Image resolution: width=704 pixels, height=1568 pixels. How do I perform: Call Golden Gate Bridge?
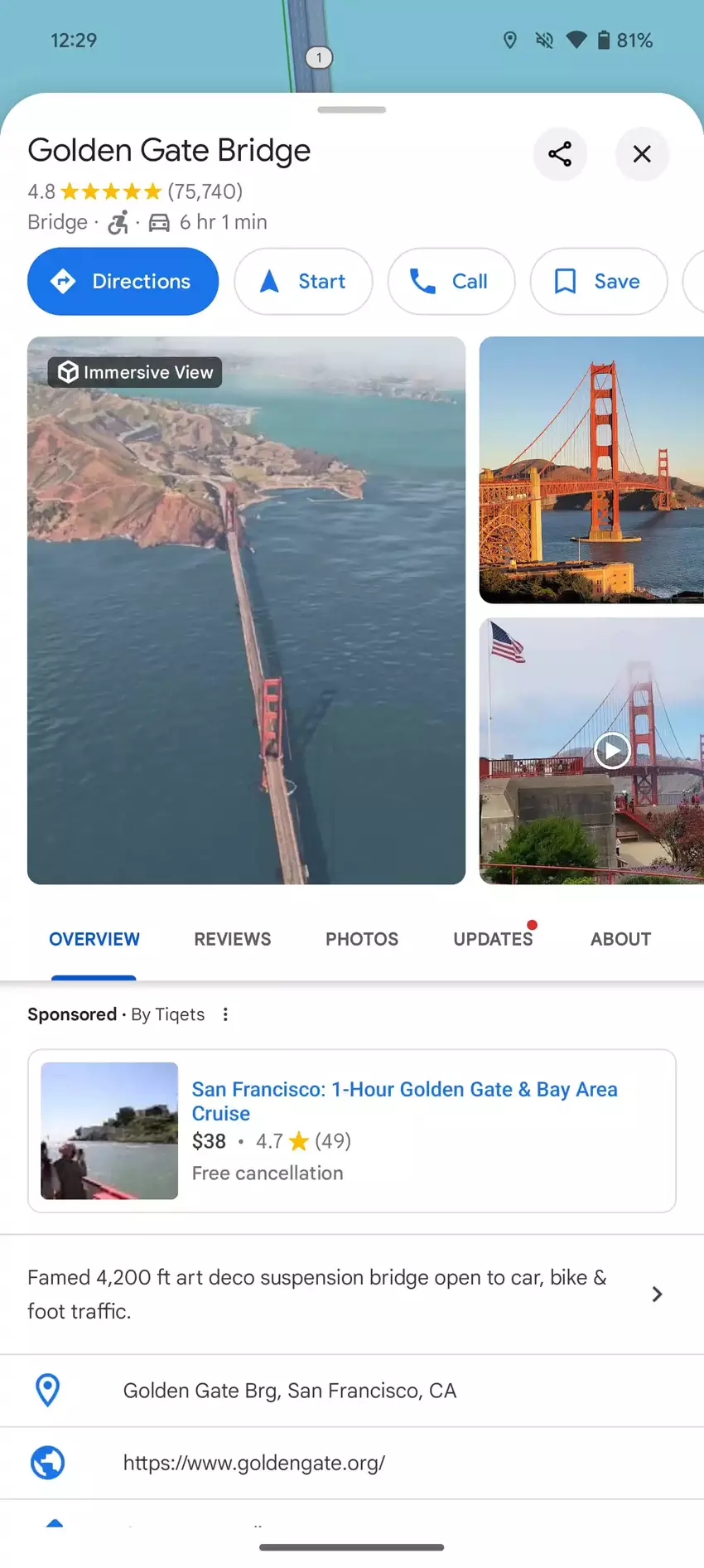point(451,282)
